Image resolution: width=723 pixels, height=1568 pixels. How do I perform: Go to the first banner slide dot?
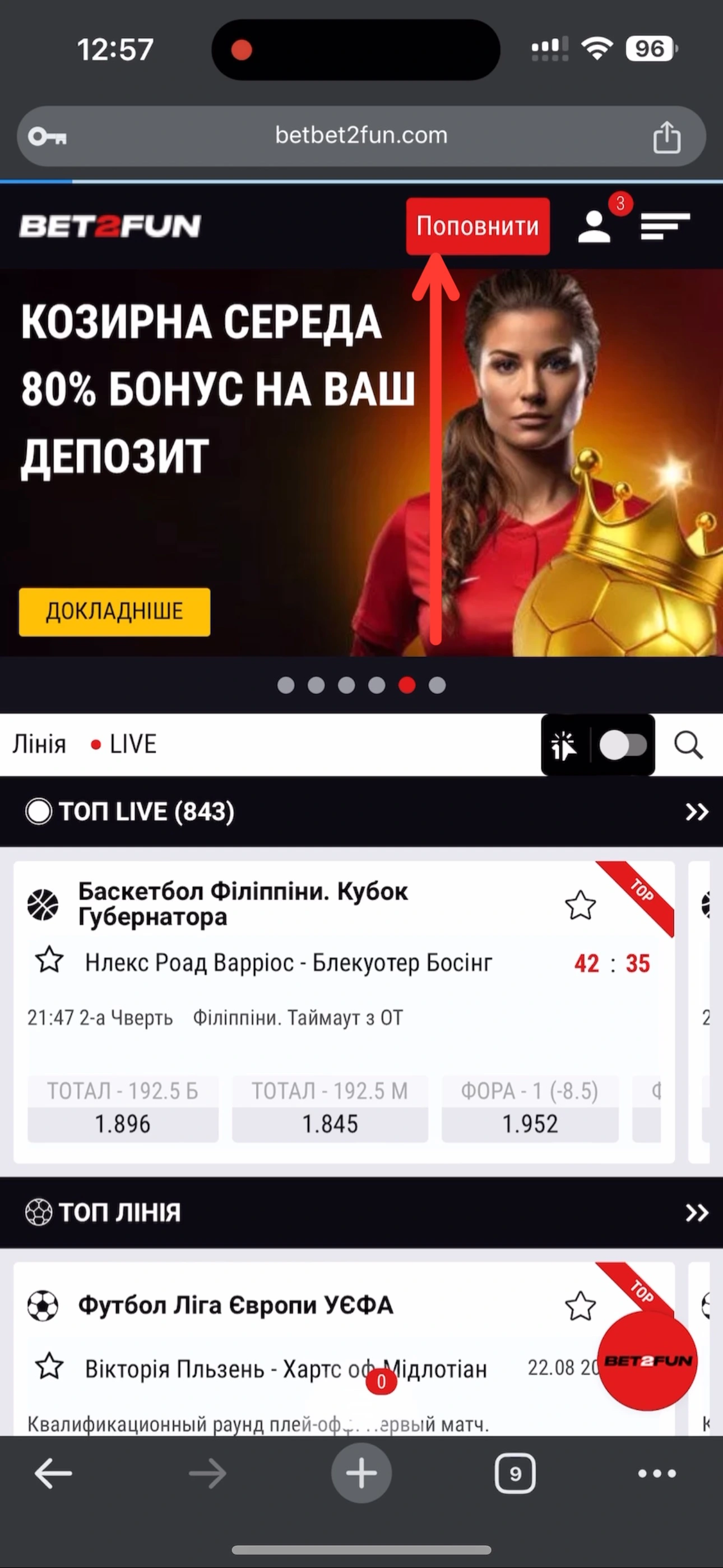286,685
